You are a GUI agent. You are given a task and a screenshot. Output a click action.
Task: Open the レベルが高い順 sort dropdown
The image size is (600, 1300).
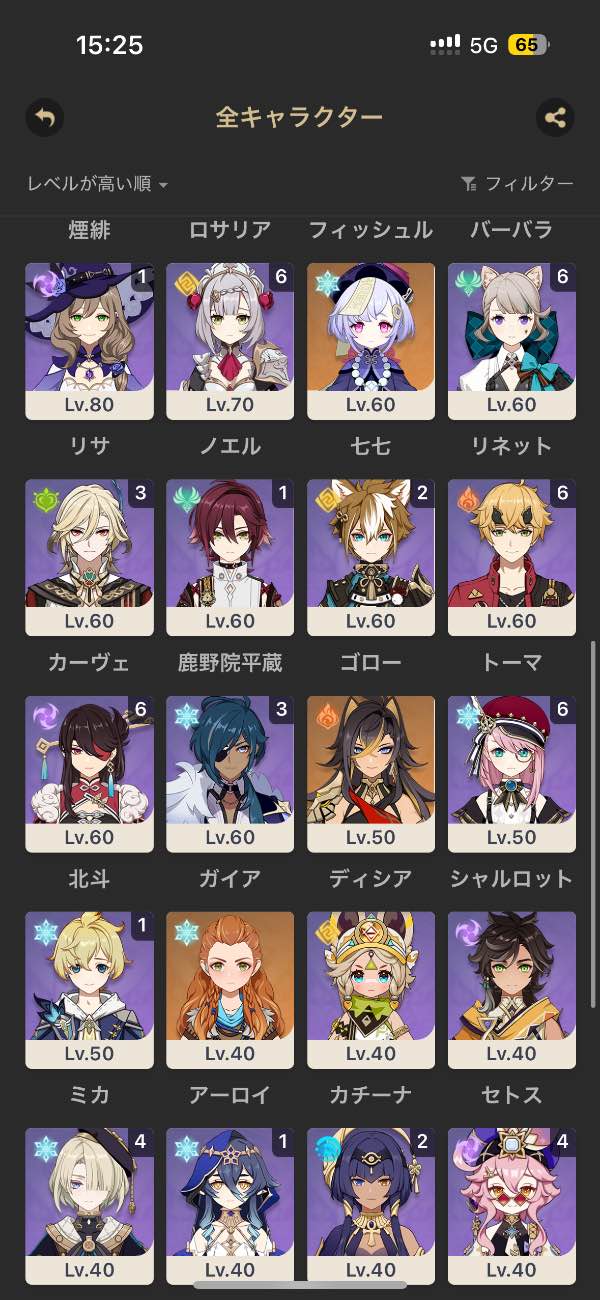coord(97,184)
